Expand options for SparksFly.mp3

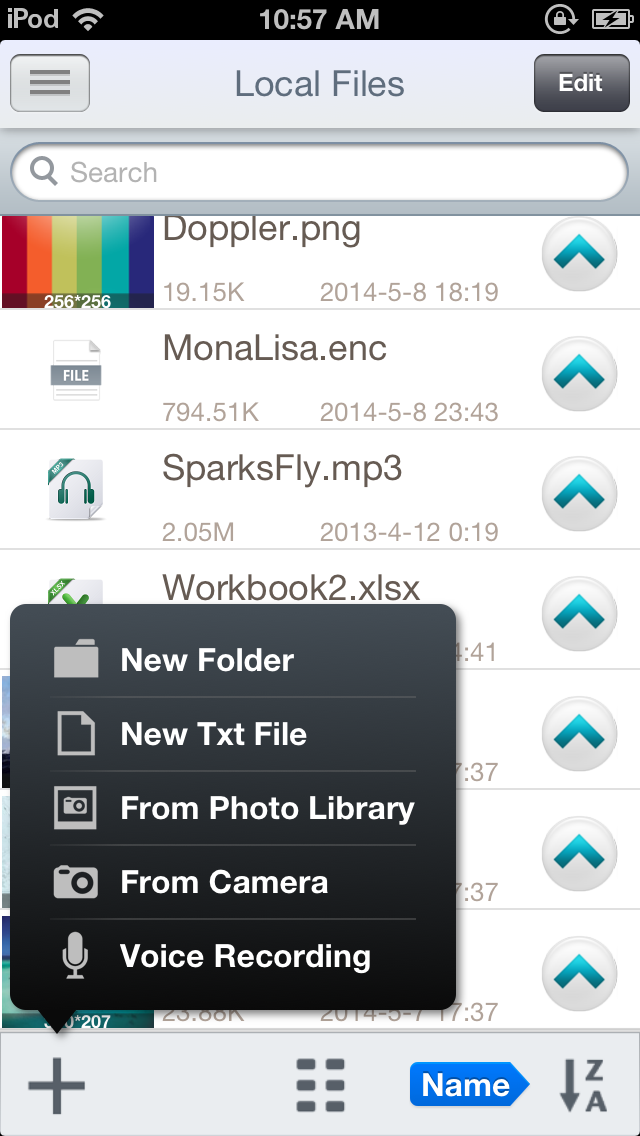tap(580, 493)
